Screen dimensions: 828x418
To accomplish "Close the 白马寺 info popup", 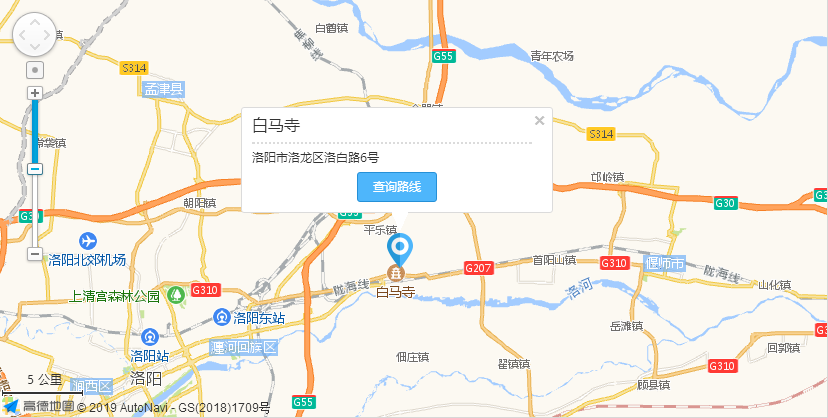I will coord(539,121).
